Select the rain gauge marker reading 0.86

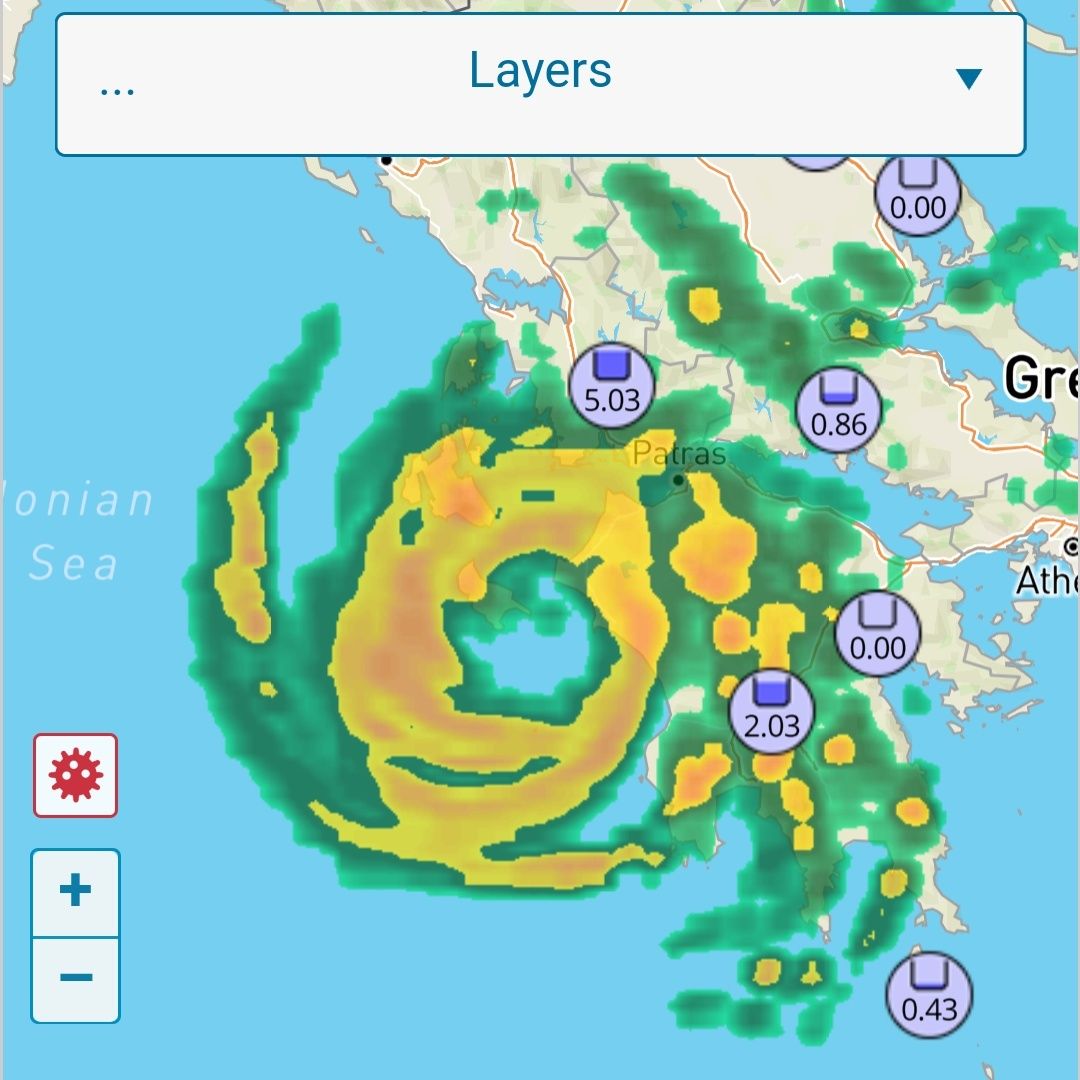coord(838,409)
